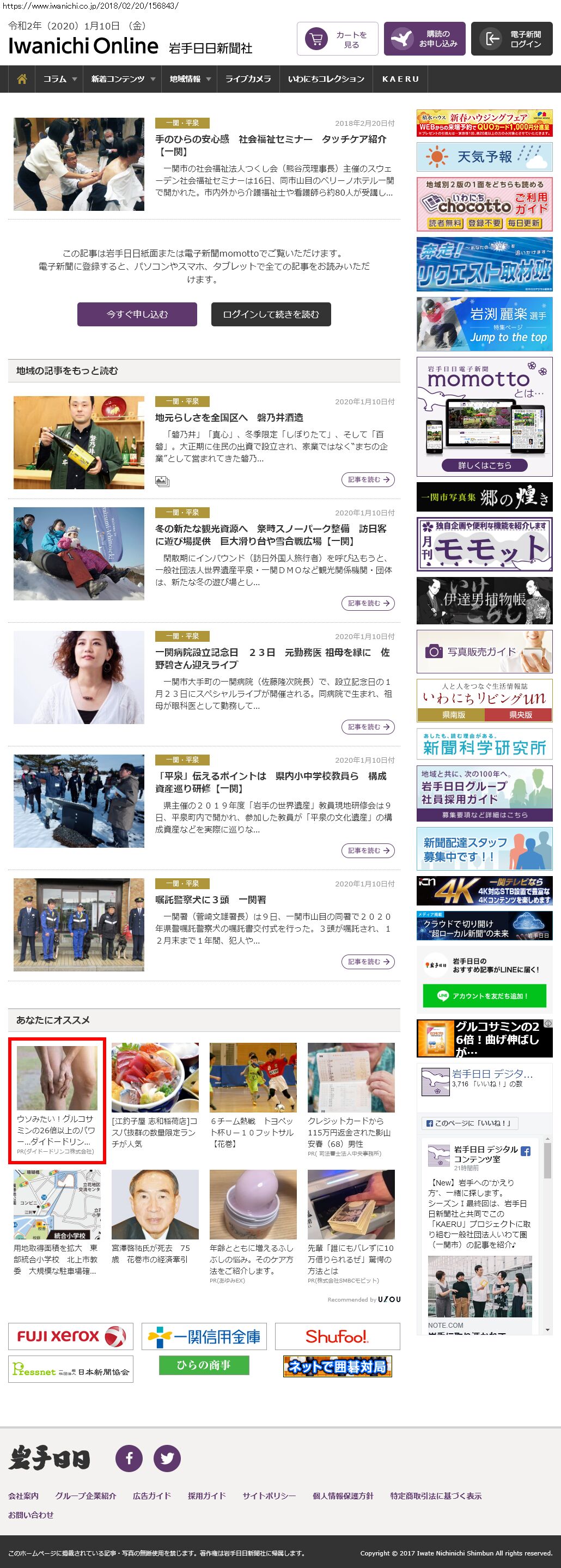
Task: Read the 磐乃井酒造 article via 記事を読む
Action: pos(368,479)
